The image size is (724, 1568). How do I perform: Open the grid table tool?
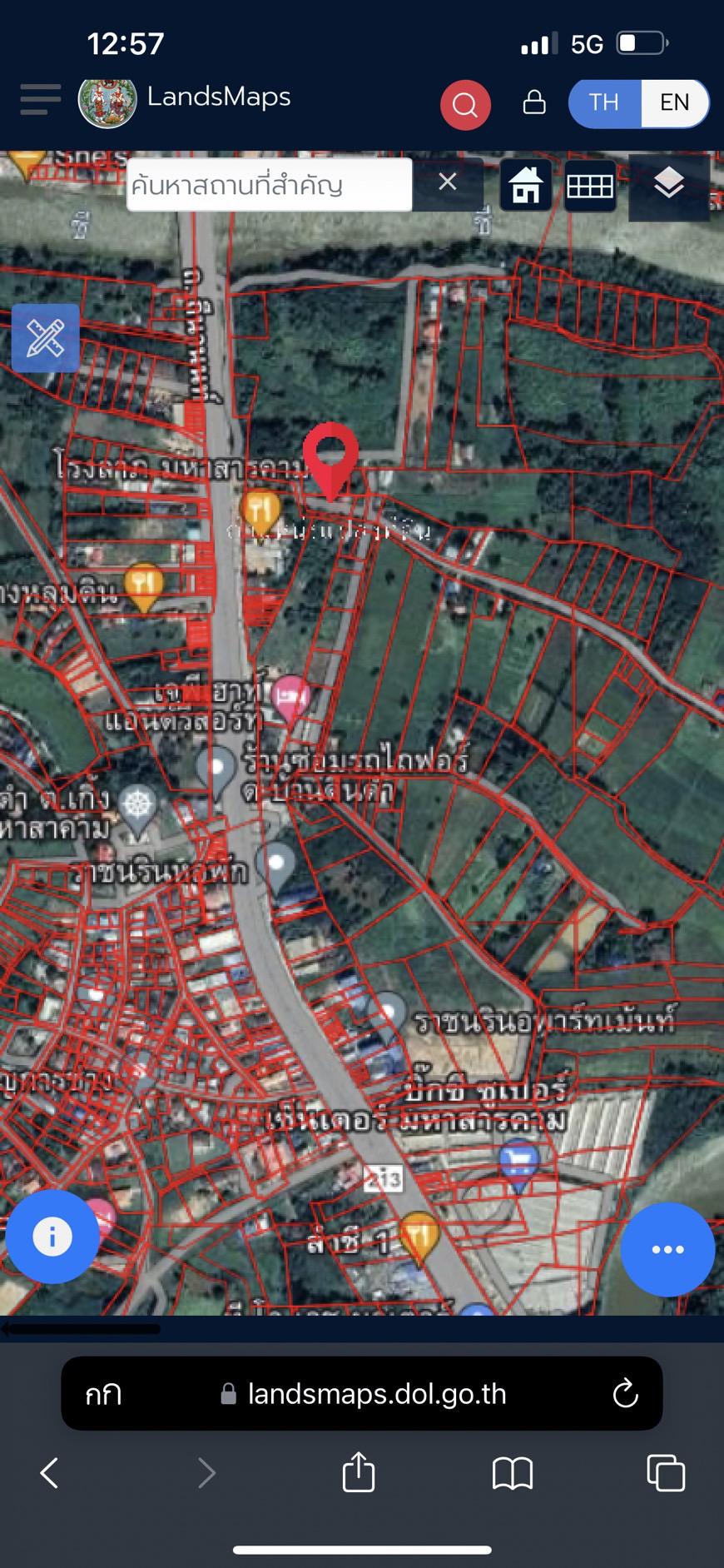(x=590, y=186)
